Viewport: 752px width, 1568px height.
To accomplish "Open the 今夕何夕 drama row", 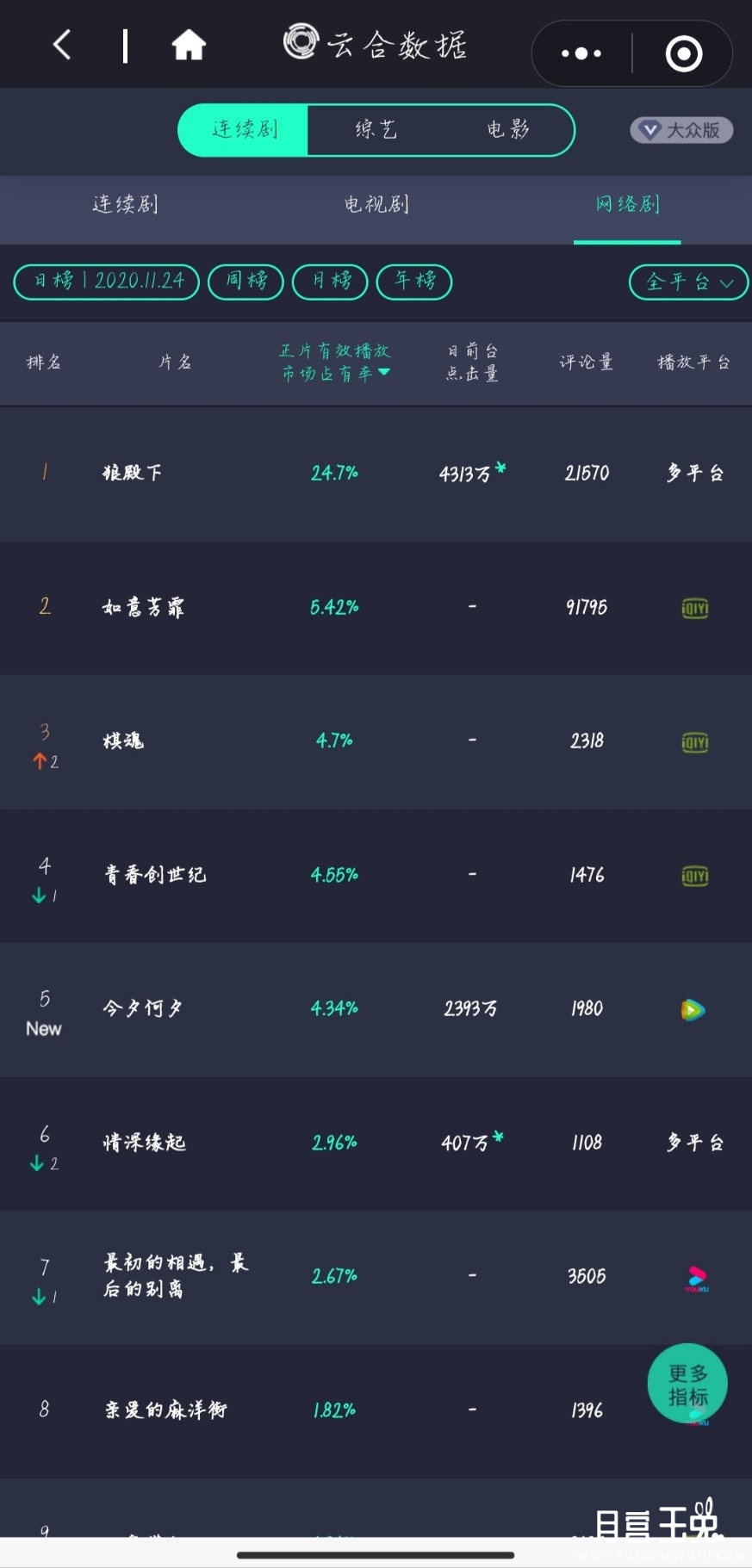I will tap(376, 1009).
